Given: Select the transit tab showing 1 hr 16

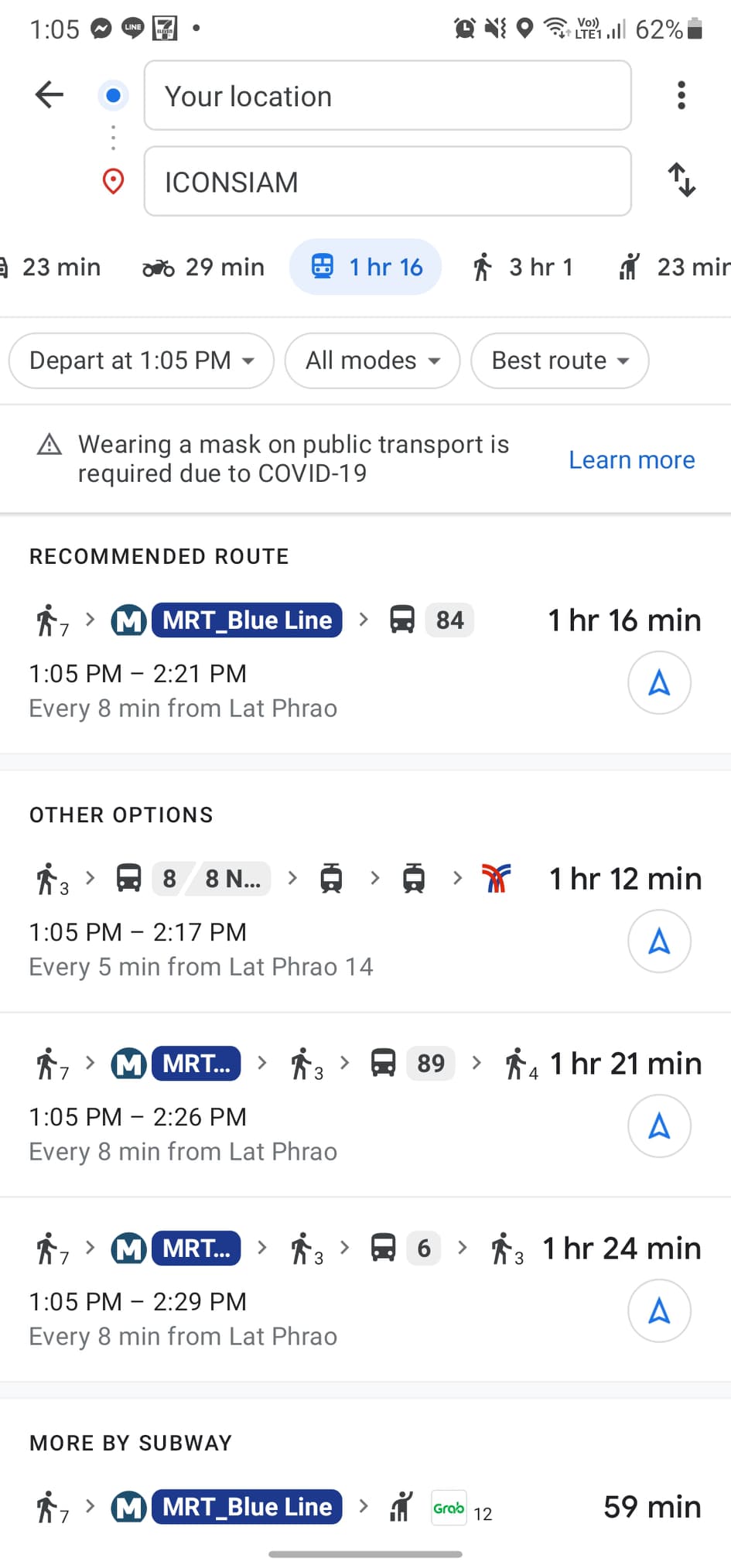Looking at the screenshot, I should [366, 268].
